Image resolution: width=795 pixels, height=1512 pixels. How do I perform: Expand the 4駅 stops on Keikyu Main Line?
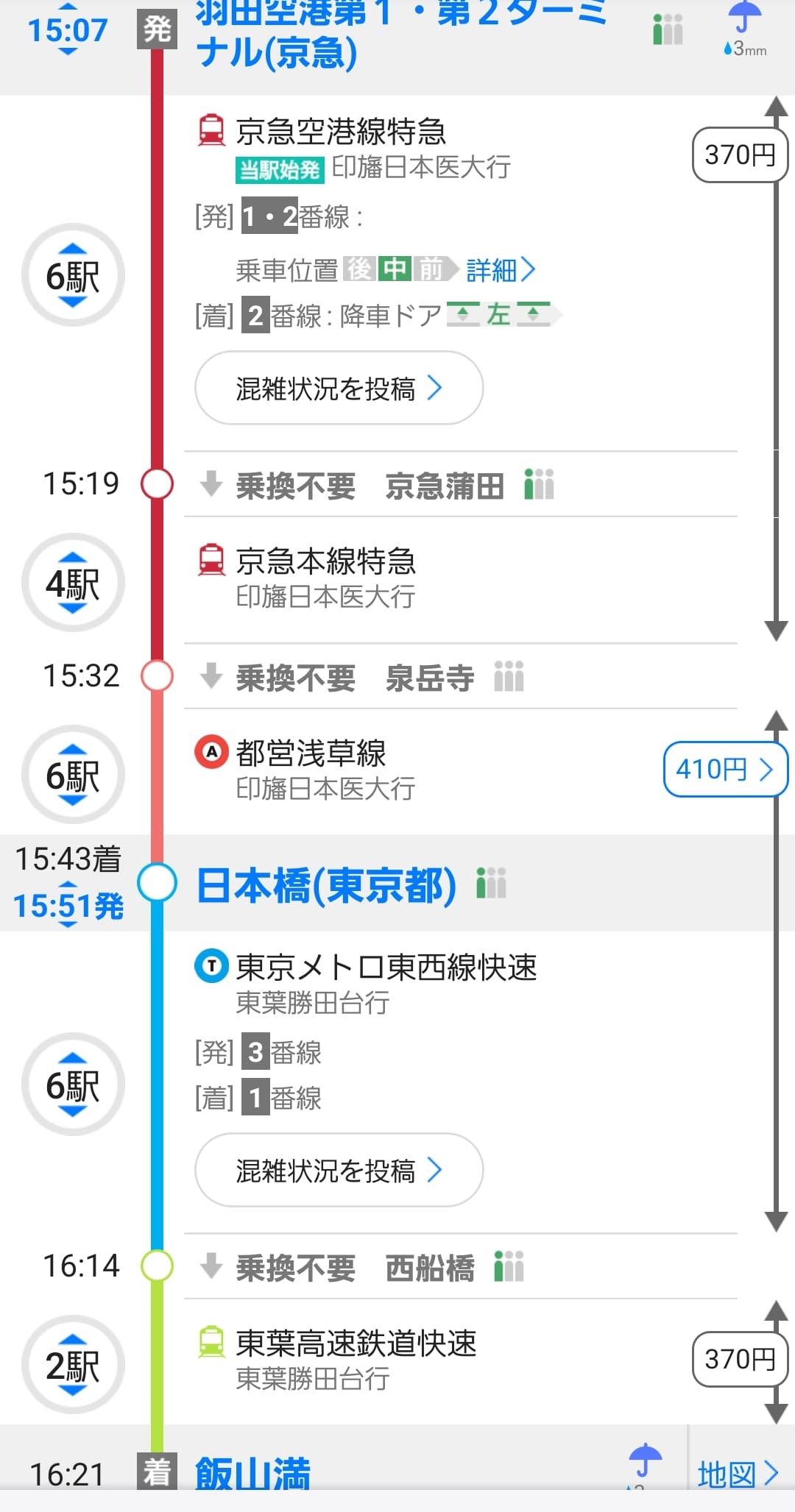(x=72, y=583)
